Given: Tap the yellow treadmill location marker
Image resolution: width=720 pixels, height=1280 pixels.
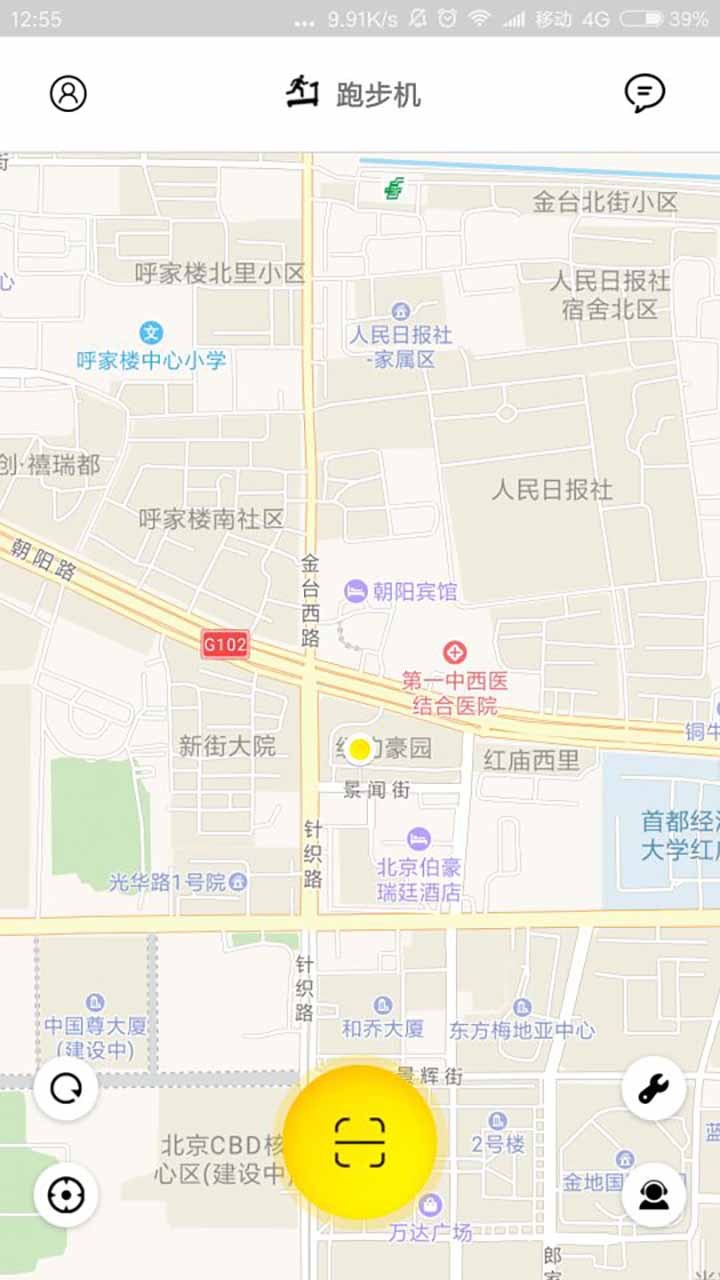Looking at the screenshot, I should [x=360, y=748].
